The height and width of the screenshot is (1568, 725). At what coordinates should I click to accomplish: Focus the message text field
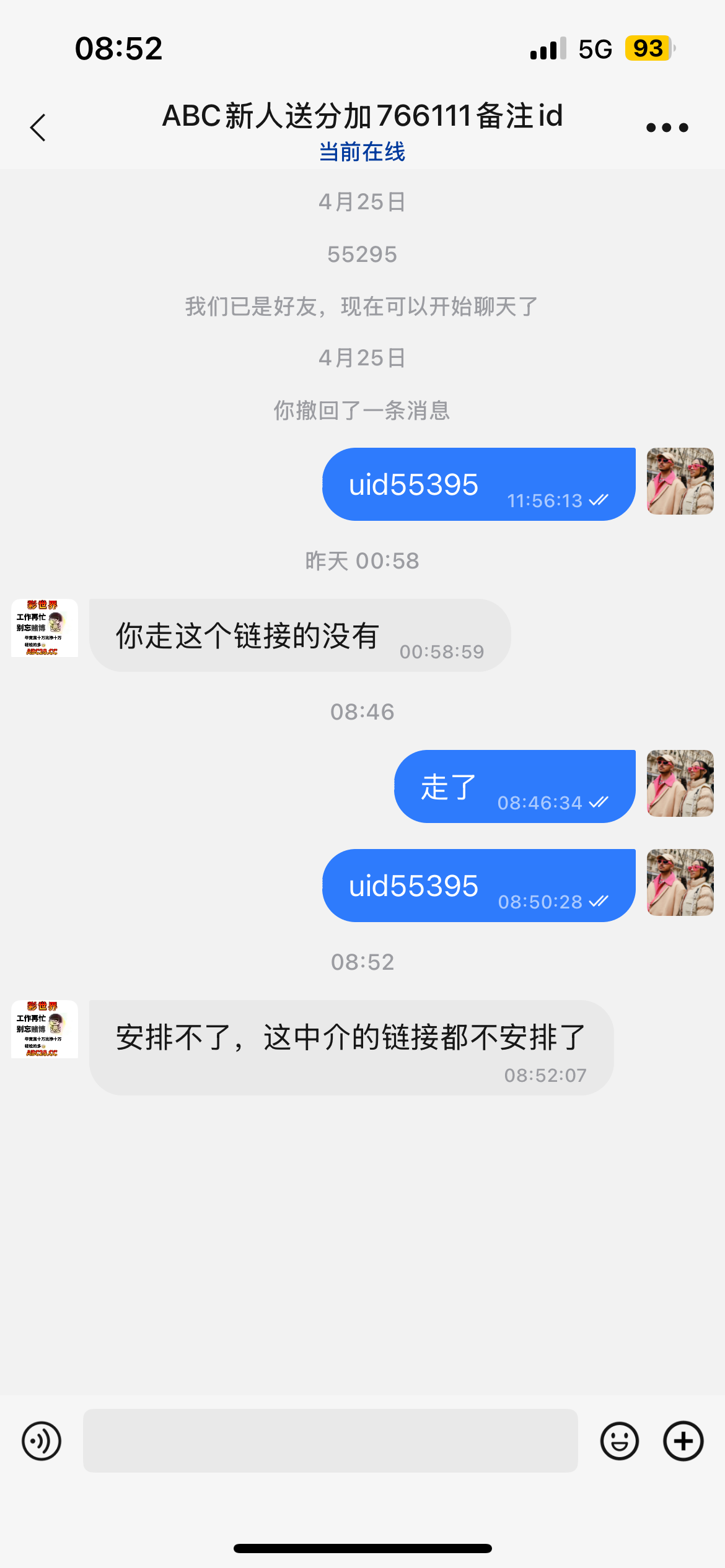tap(330, 1440)
